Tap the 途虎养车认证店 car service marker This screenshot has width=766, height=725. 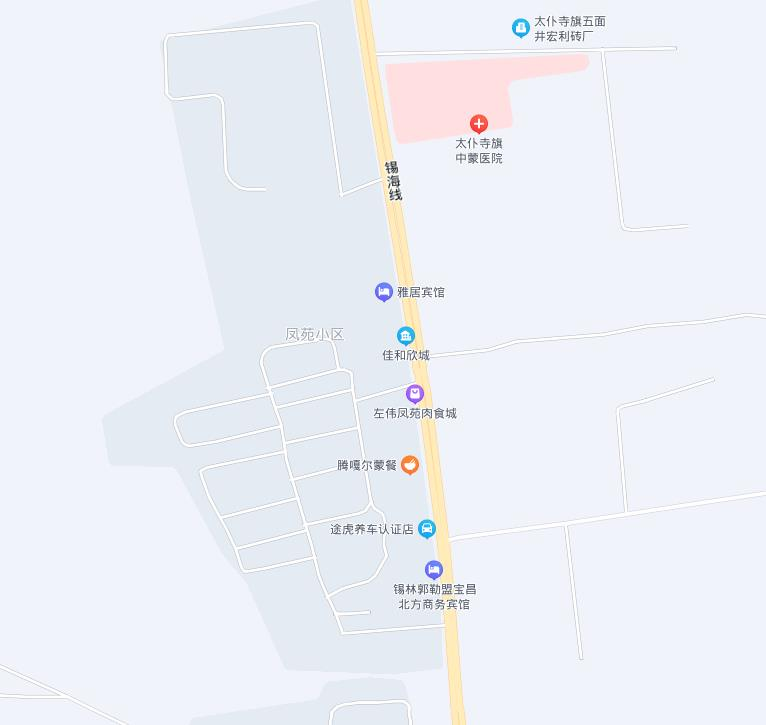tap(427, 529)
